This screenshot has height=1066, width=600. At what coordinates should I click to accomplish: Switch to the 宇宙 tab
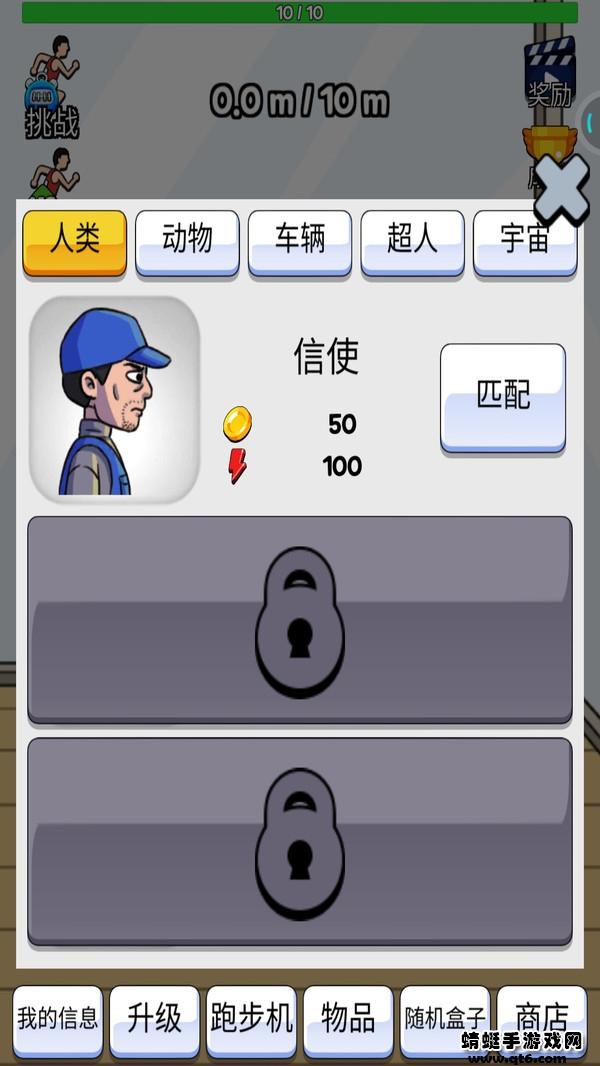pos(525,241)
